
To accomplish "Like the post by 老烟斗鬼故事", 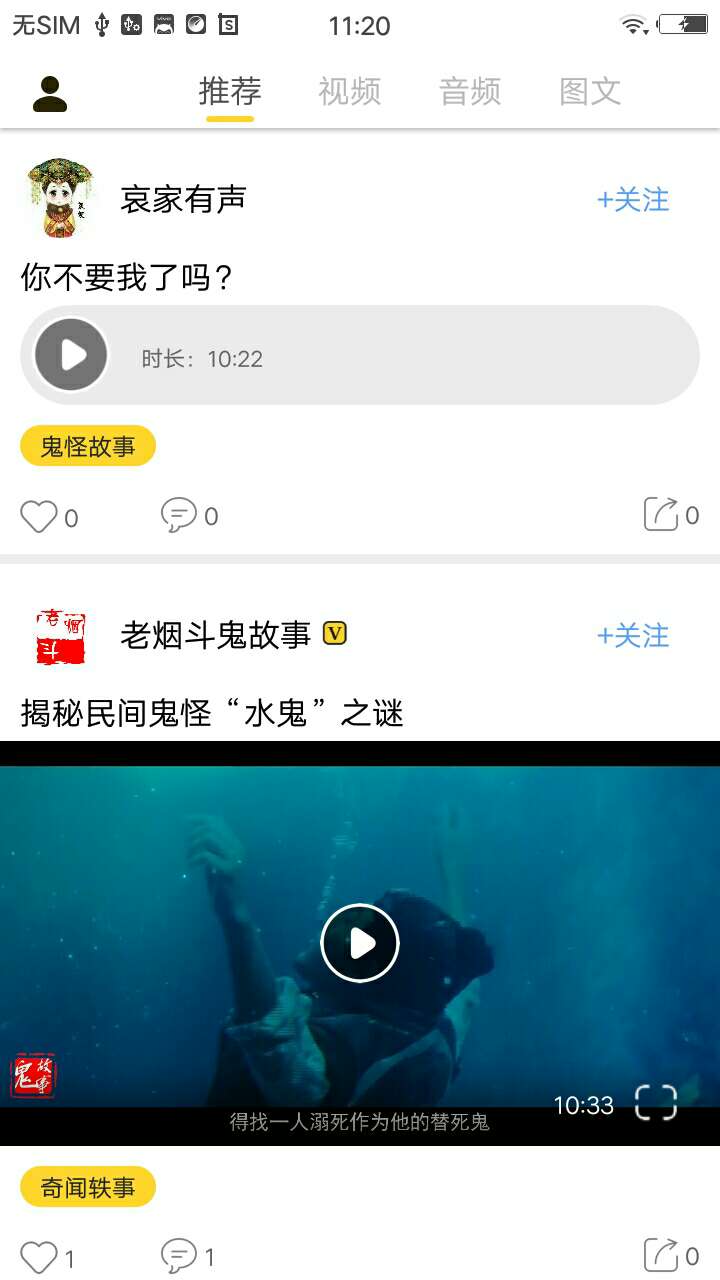I will click(x=40, y=1256).
